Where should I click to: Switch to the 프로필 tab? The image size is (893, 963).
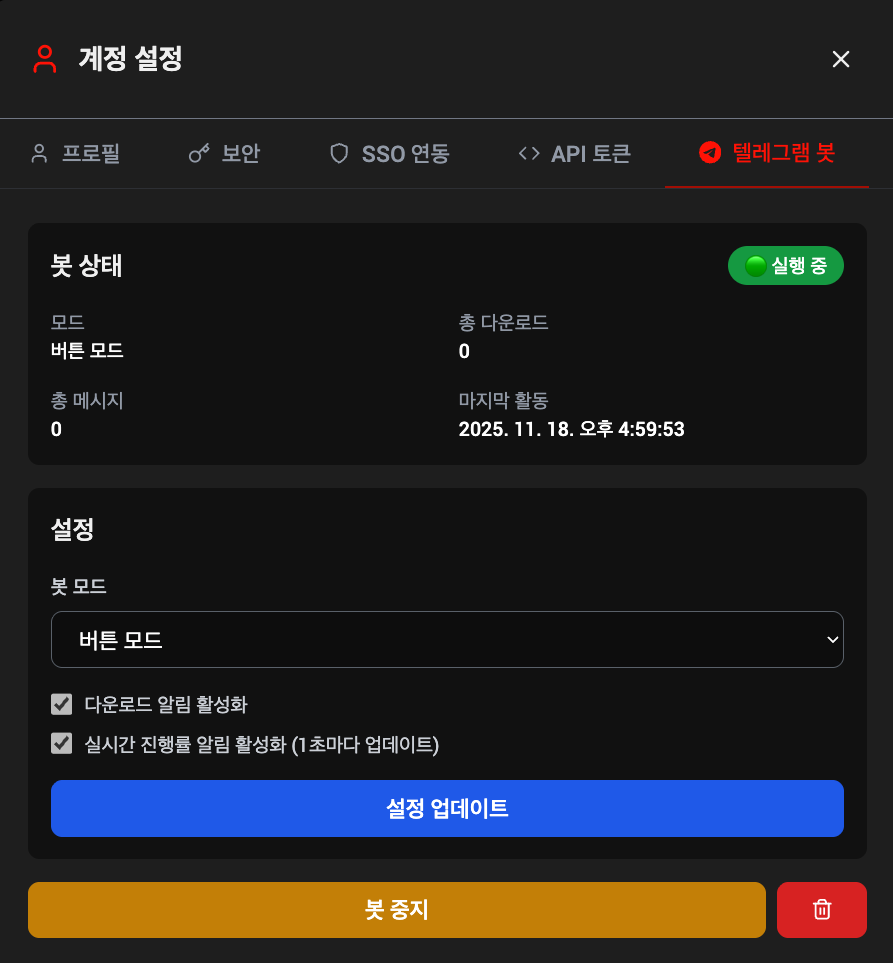74,153
